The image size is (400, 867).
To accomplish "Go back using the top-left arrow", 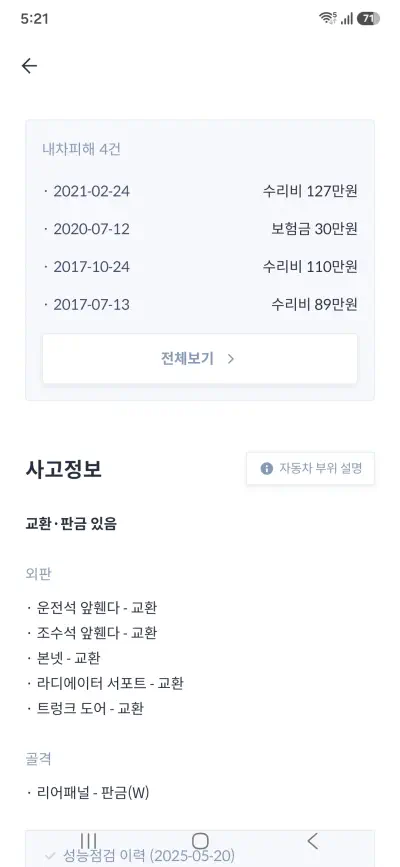I will tap(29, 66).
